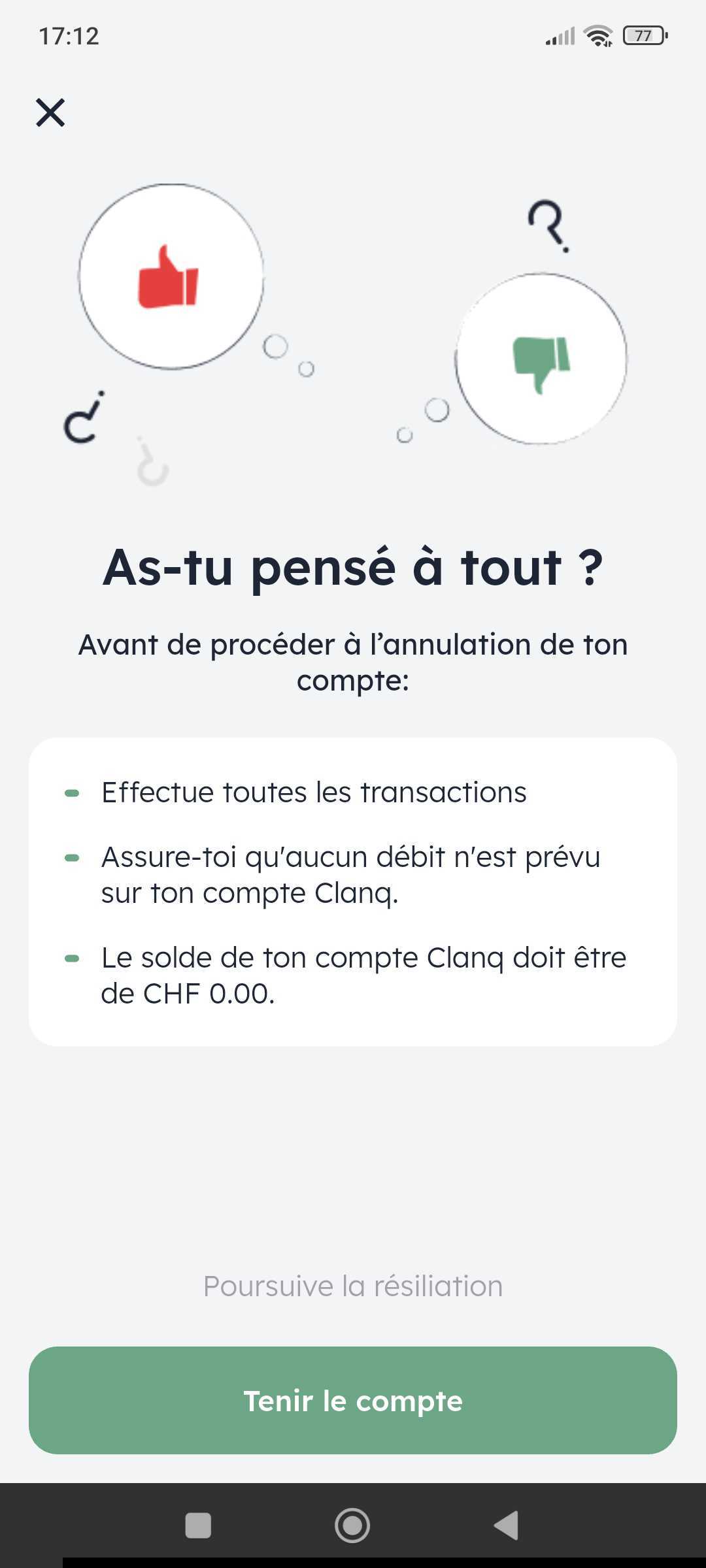Tap Poursuive la résiliation link
The width and height of the screenshot is (706, 1568).
tap(353, 1286)
